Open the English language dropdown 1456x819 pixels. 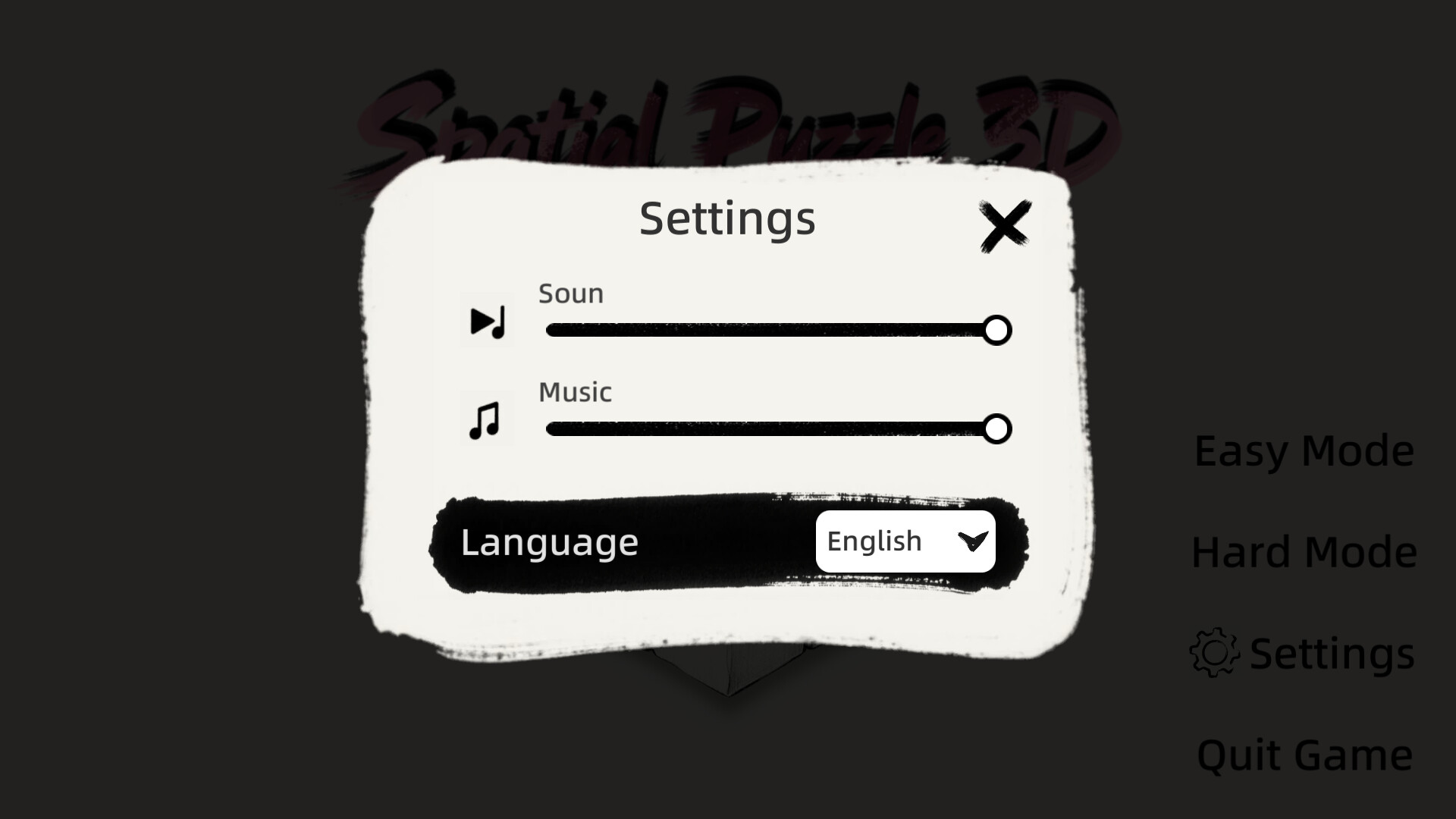(x=905, y=541)
